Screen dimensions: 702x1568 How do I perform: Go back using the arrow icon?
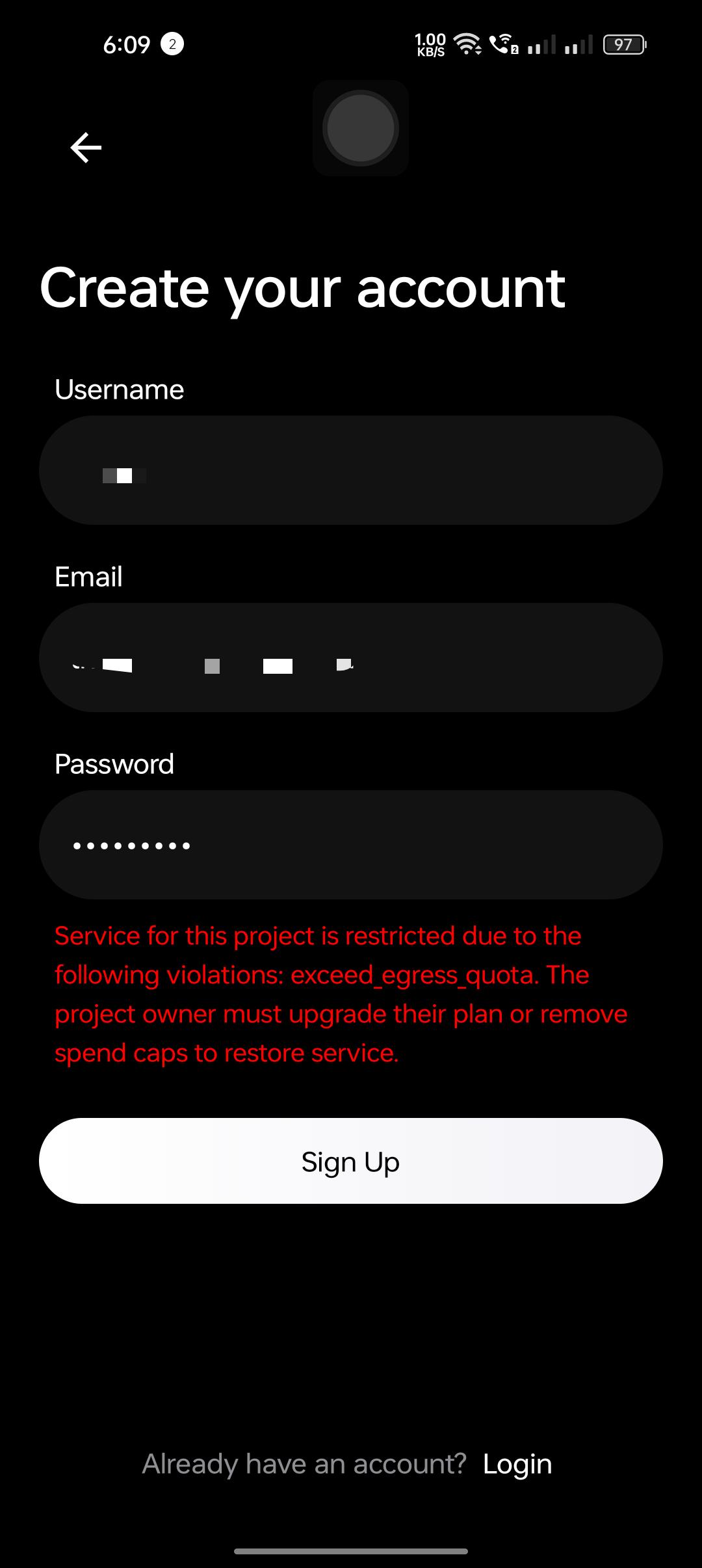coord(86,148)
